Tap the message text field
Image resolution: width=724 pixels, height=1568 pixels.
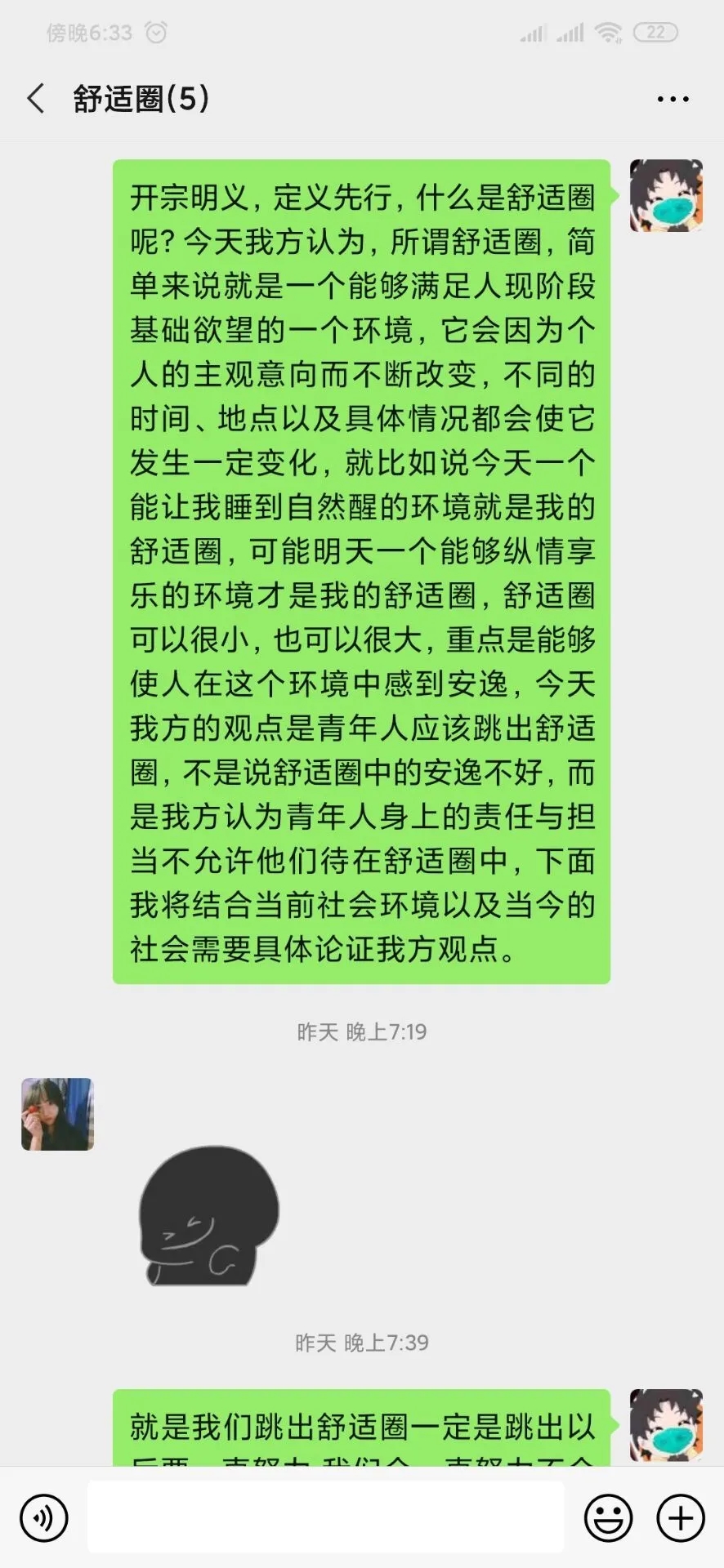tap(325, 1518)
